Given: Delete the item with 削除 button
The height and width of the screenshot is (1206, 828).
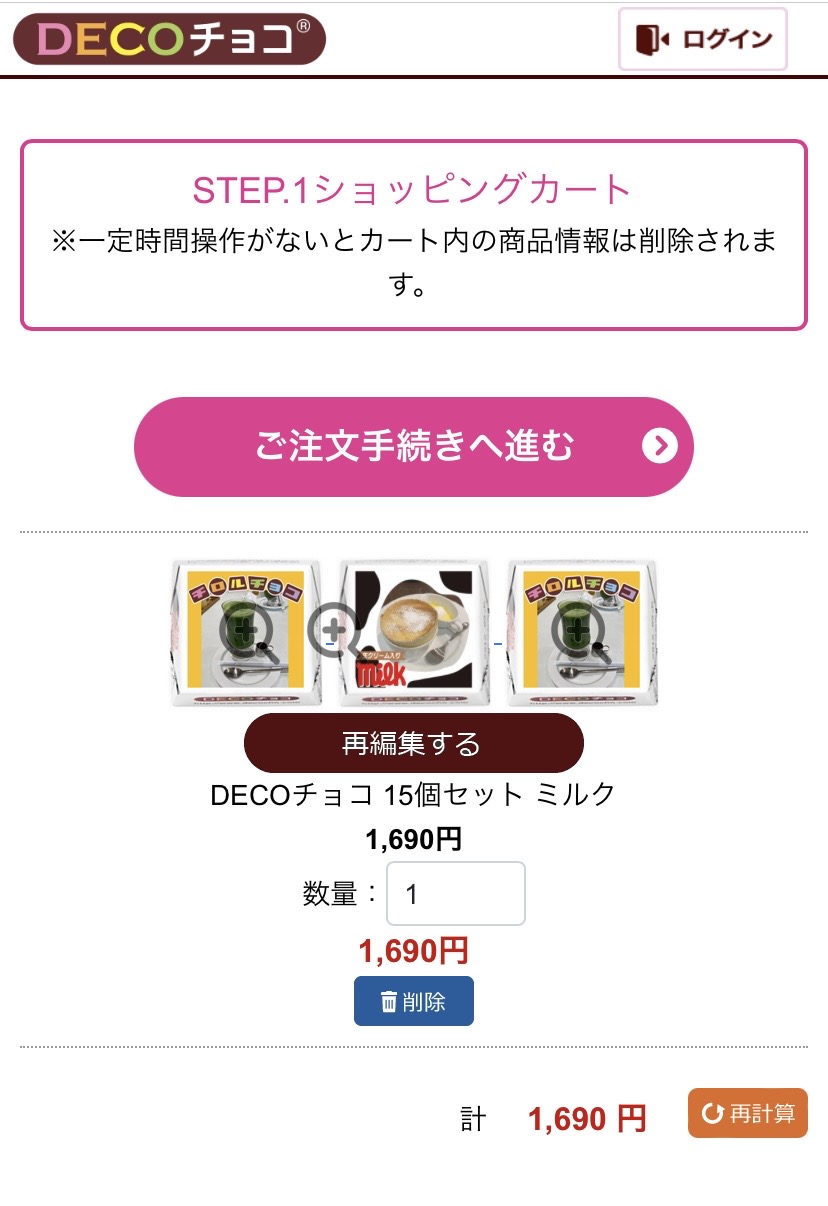Looking at the screenshot, I should pos(413,1001).
